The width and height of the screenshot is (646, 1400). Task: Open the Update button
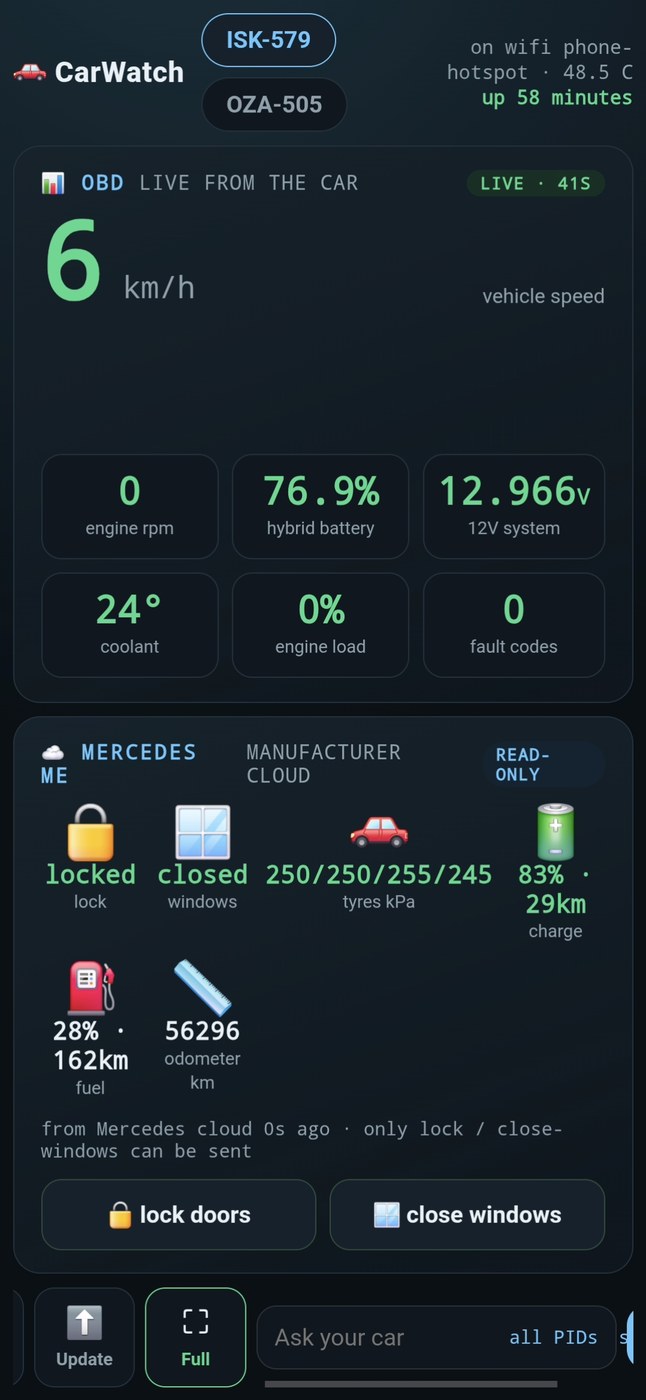[84, 1337]
